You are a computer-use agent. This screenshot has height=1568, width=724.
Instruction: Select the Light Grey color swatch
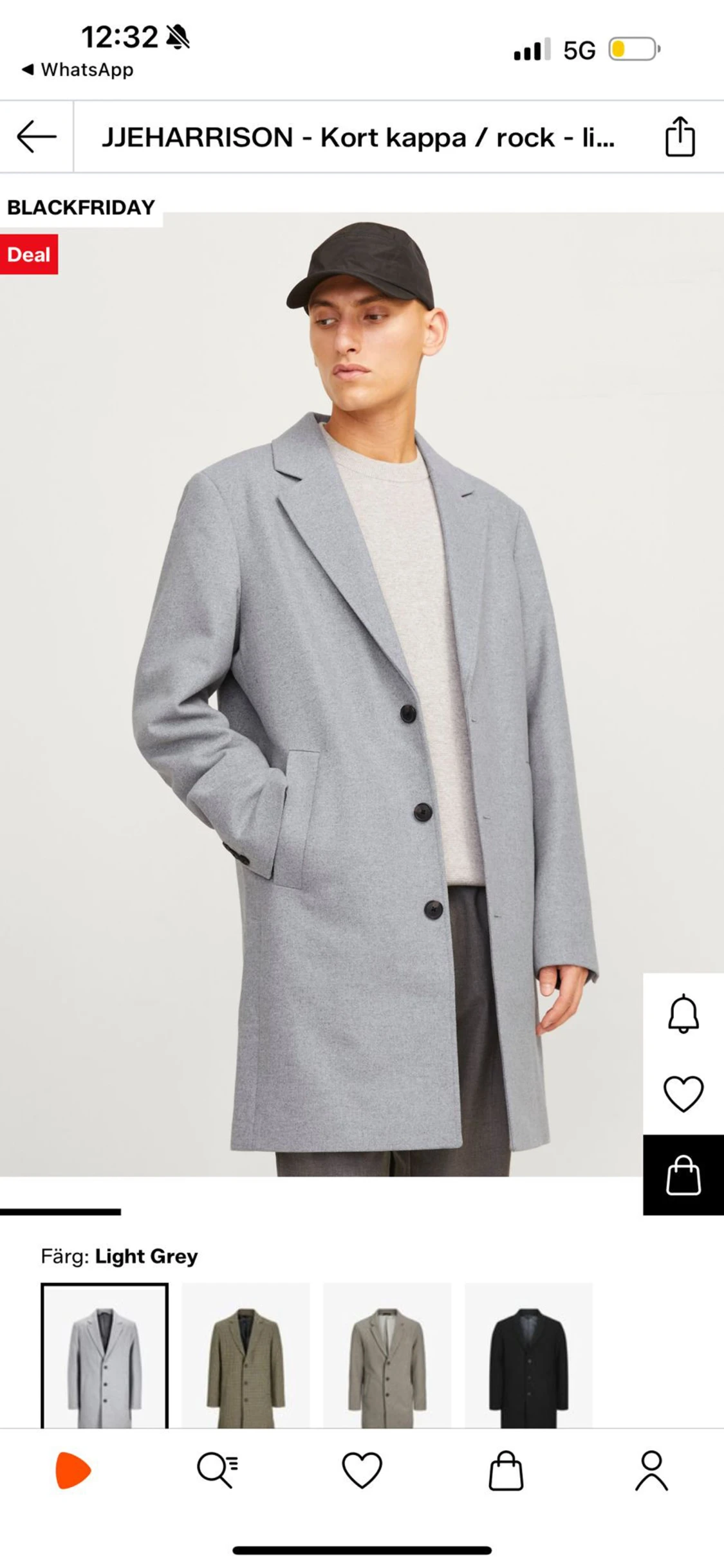pyautogui.click(x=105, y=1354)
